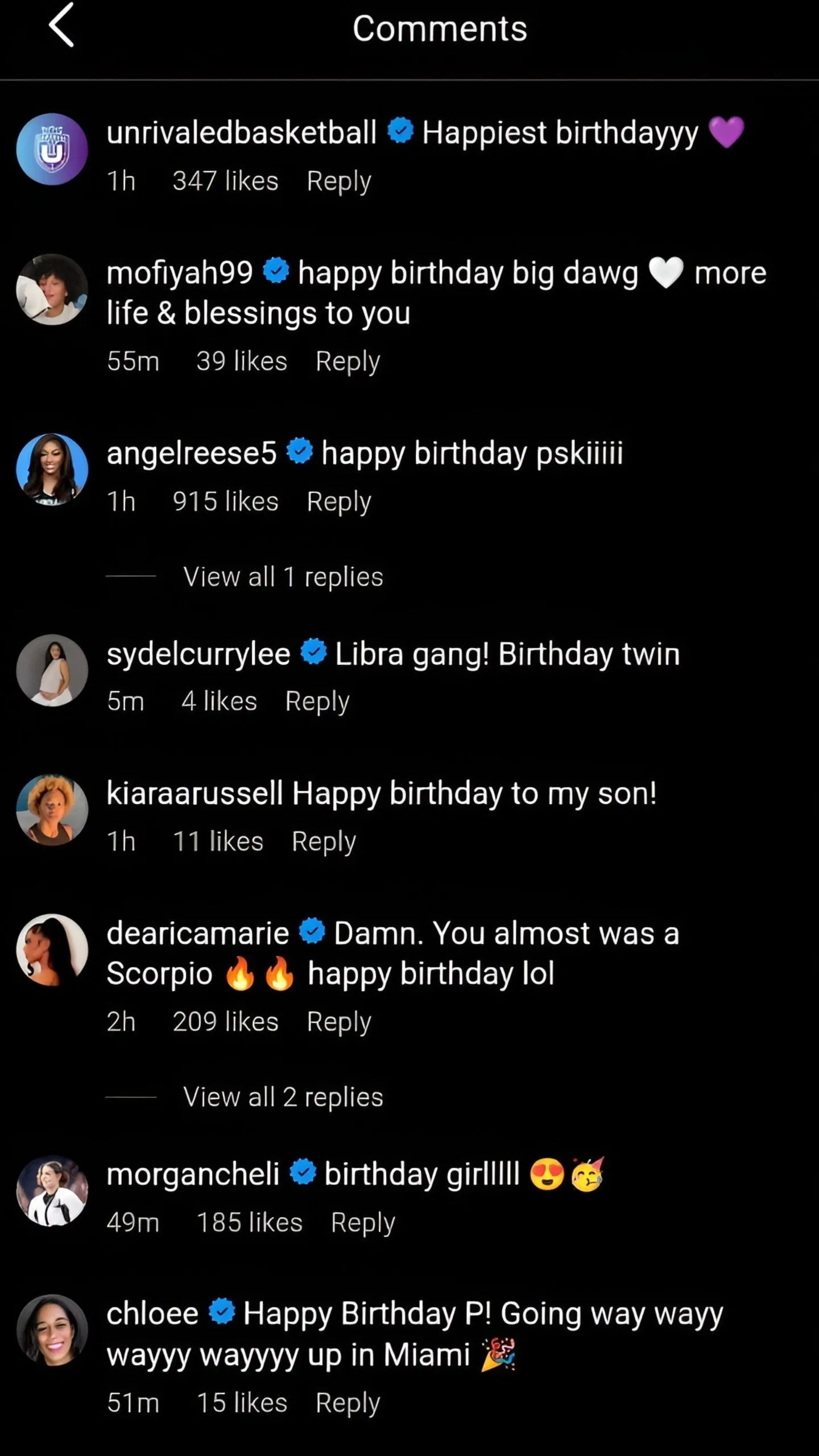
Task: Open unrivaledbasketball's profile picture
Action: (x=52, y=149)
